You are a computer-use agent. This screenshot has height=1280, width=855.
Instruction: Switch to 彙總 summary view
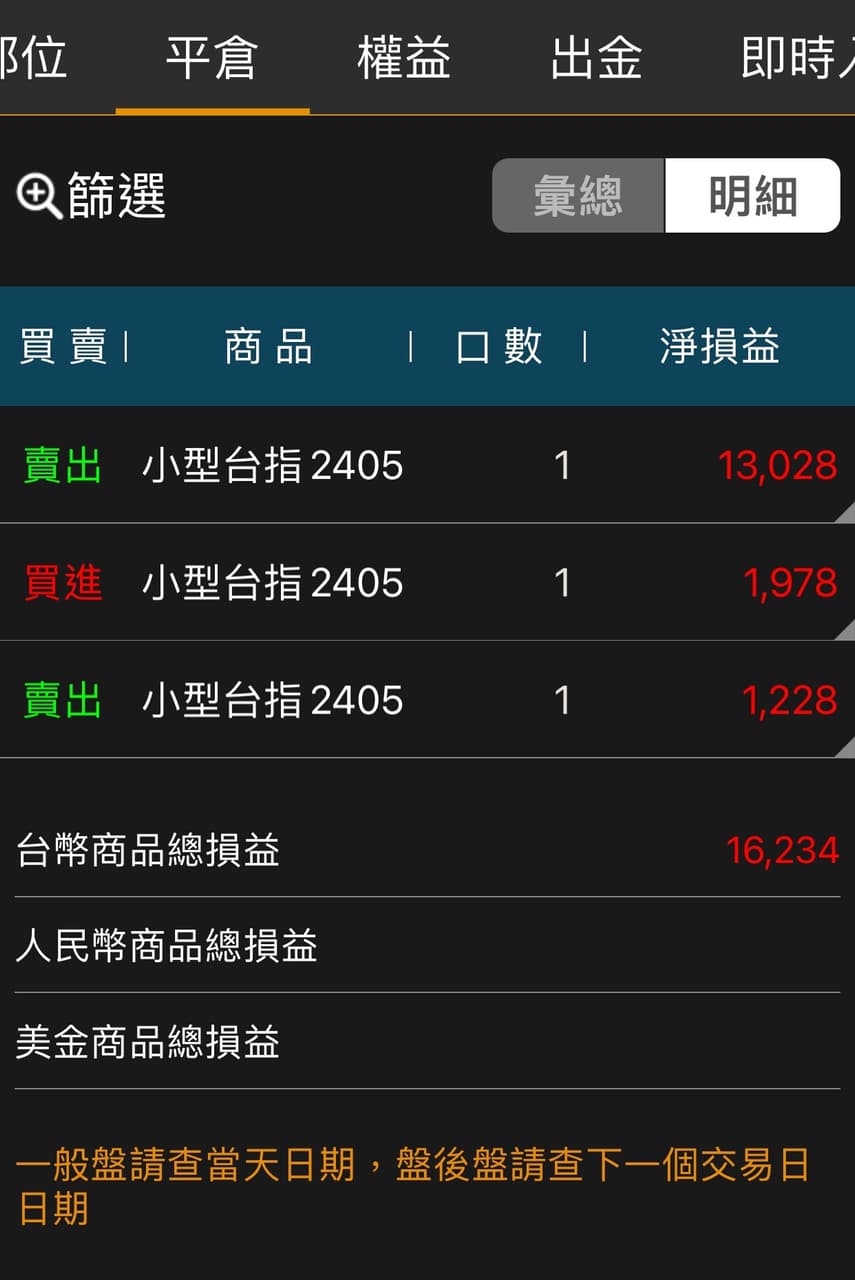tap(578, 196)
